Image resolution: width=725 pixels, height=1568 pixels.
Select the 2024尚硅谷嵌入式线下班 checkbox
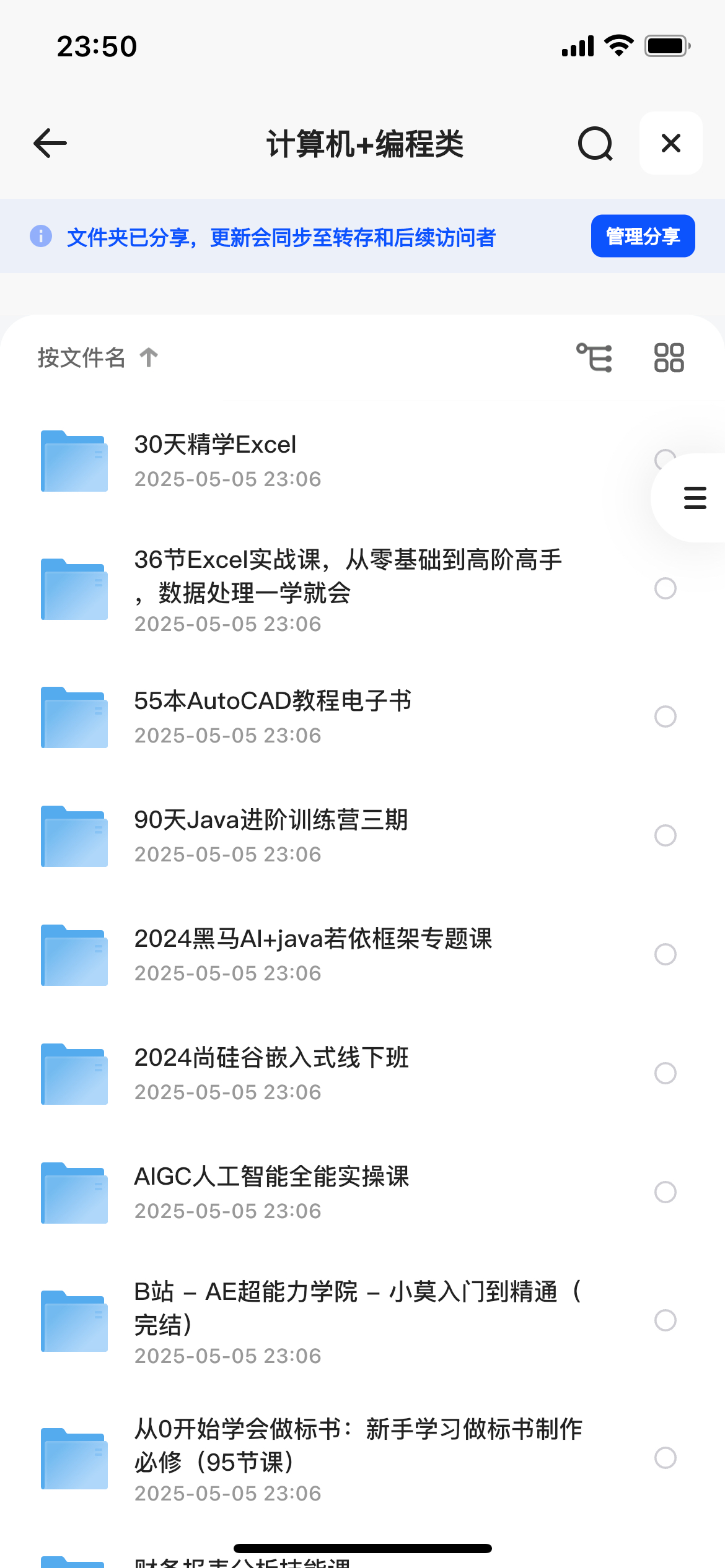pyautogui.click(x=666, y=1073)
